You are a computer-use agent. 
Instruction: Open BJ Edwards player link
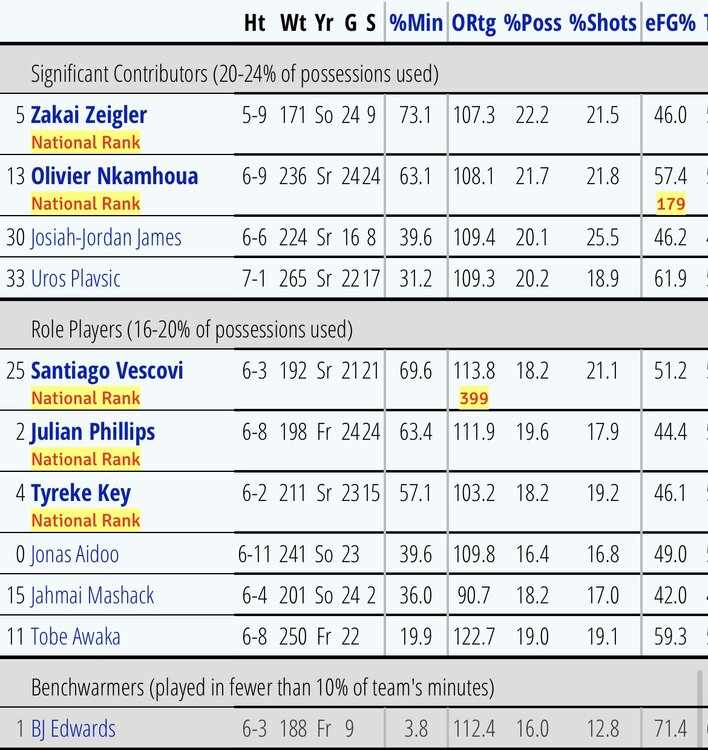[73, 729]
